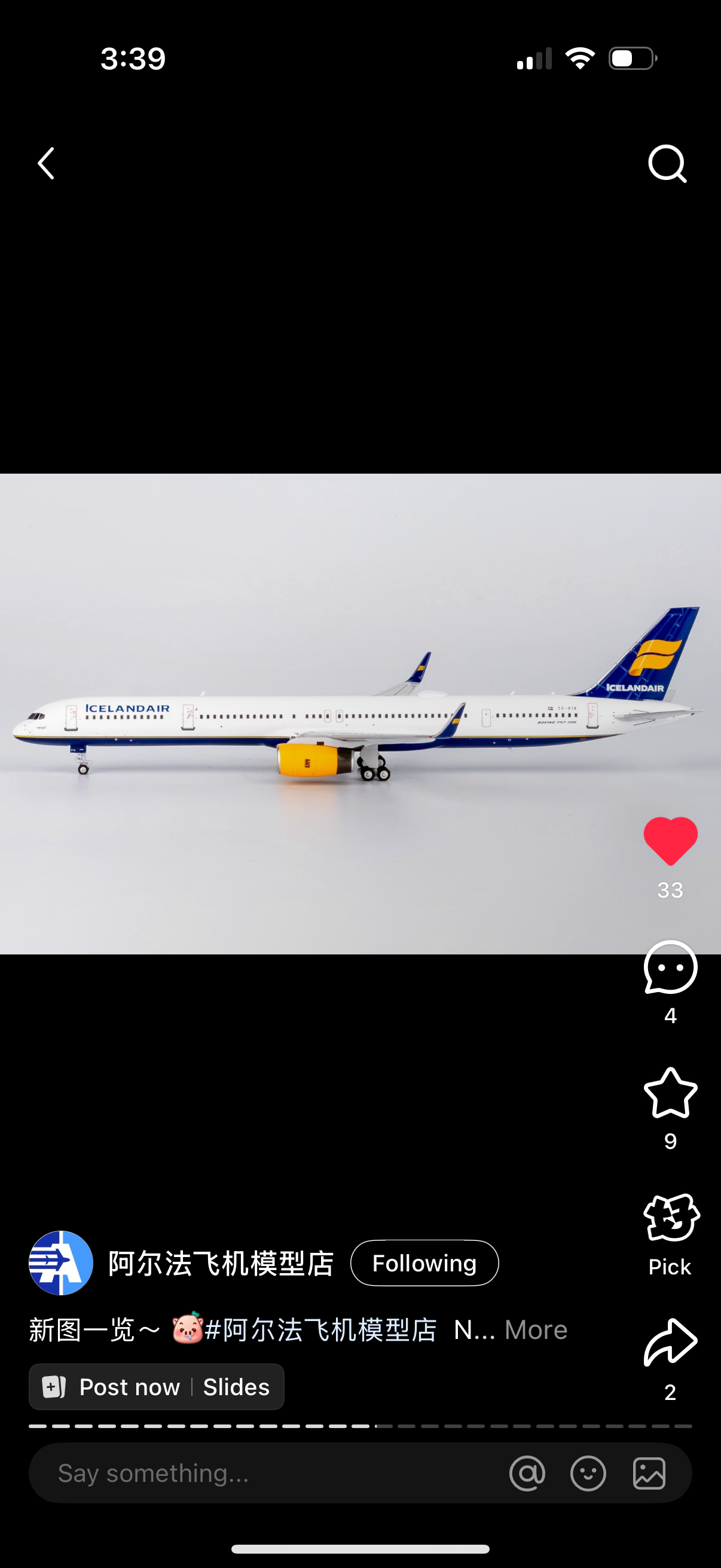Open the 阿尔法飞机模型店 profile avatar

[x=61, y=1263]
